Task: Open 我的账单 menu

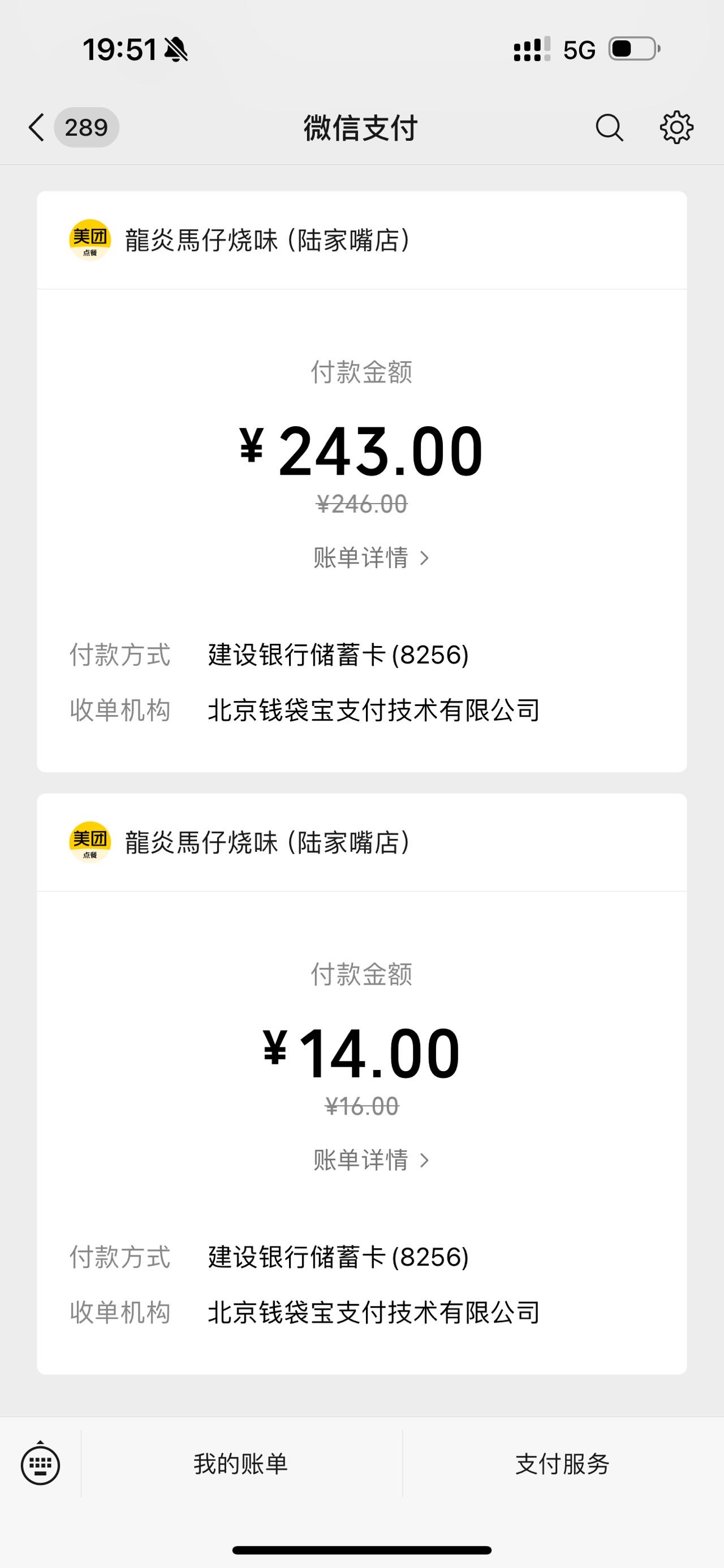Action: (241, 1464)
